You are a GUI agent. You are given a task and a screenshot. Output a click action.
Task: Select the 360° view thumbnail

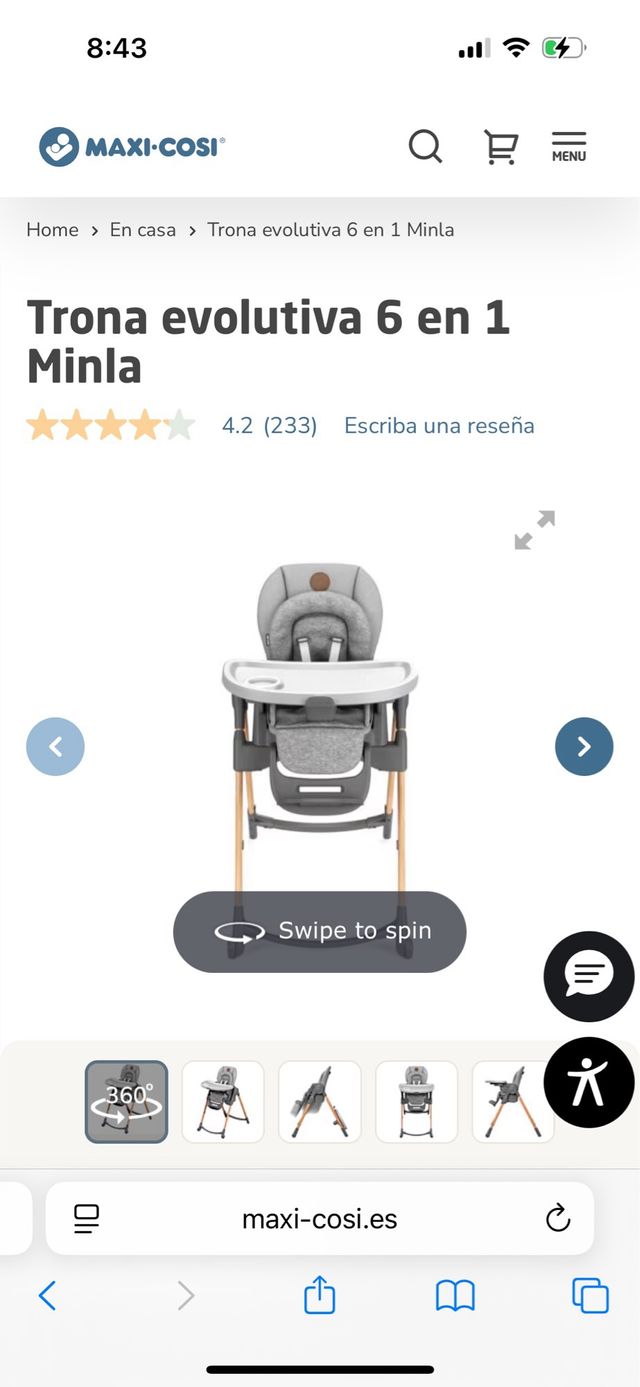[126, 1102]
